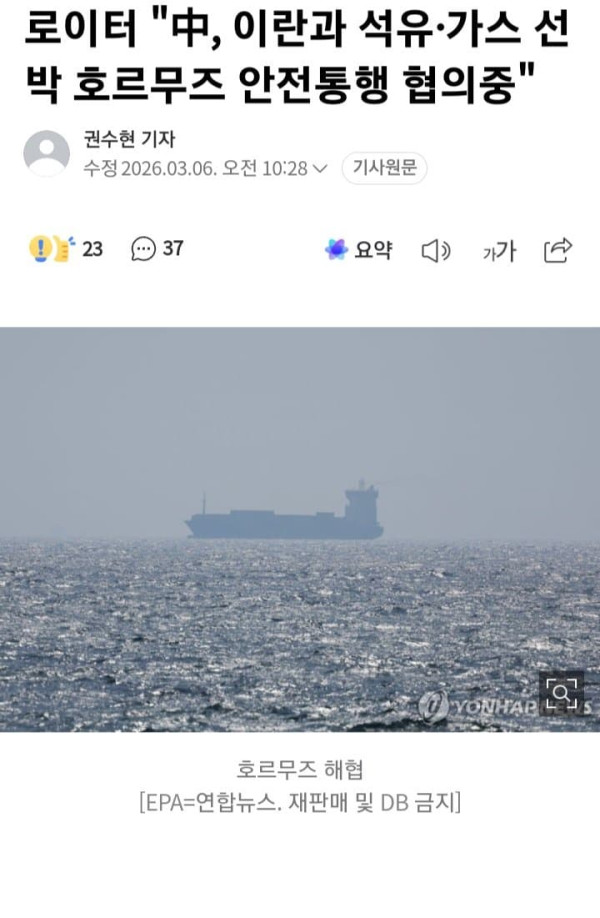Enlarge the Hormuz Strait photo

pyautogui.click(x=562, y=692)
